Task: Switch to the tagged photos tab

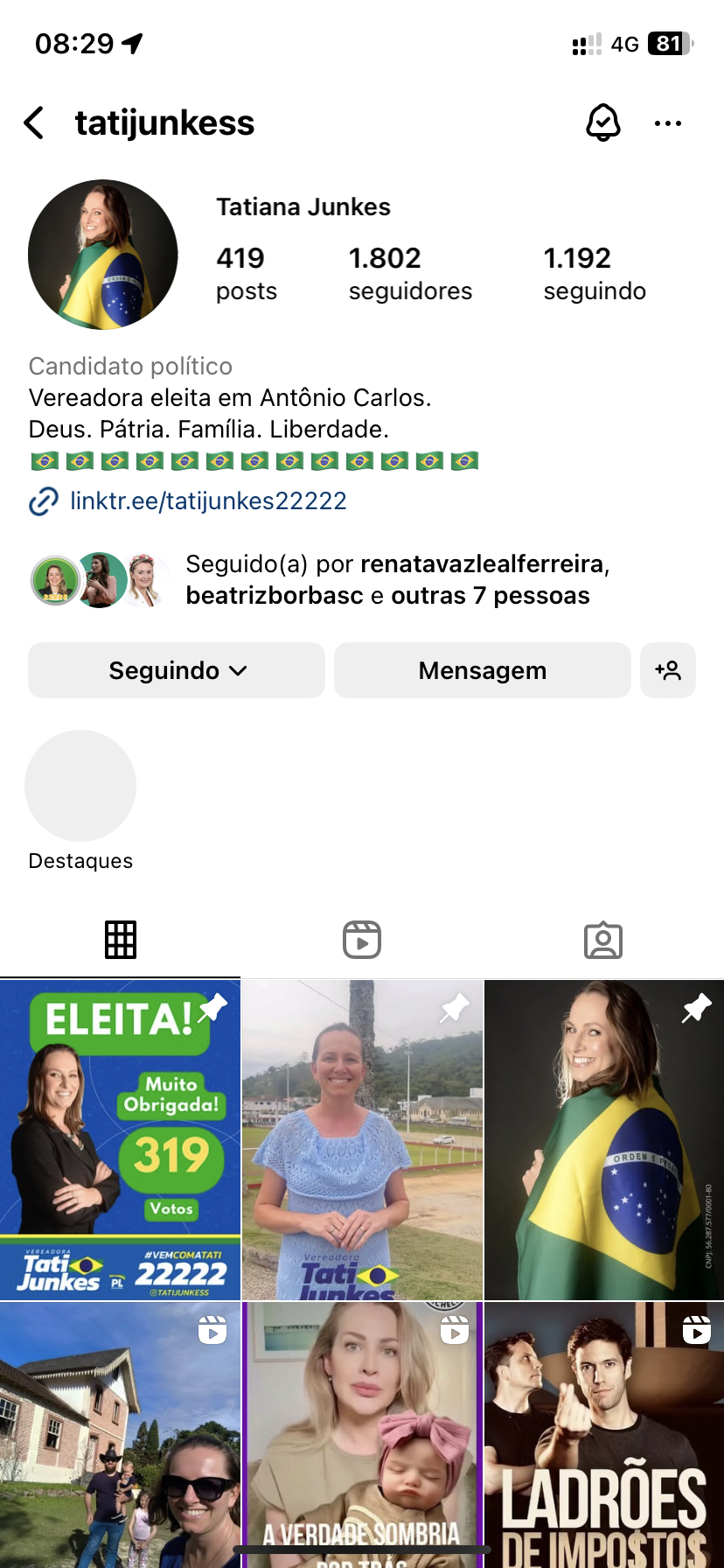Action: pos(603,940)
